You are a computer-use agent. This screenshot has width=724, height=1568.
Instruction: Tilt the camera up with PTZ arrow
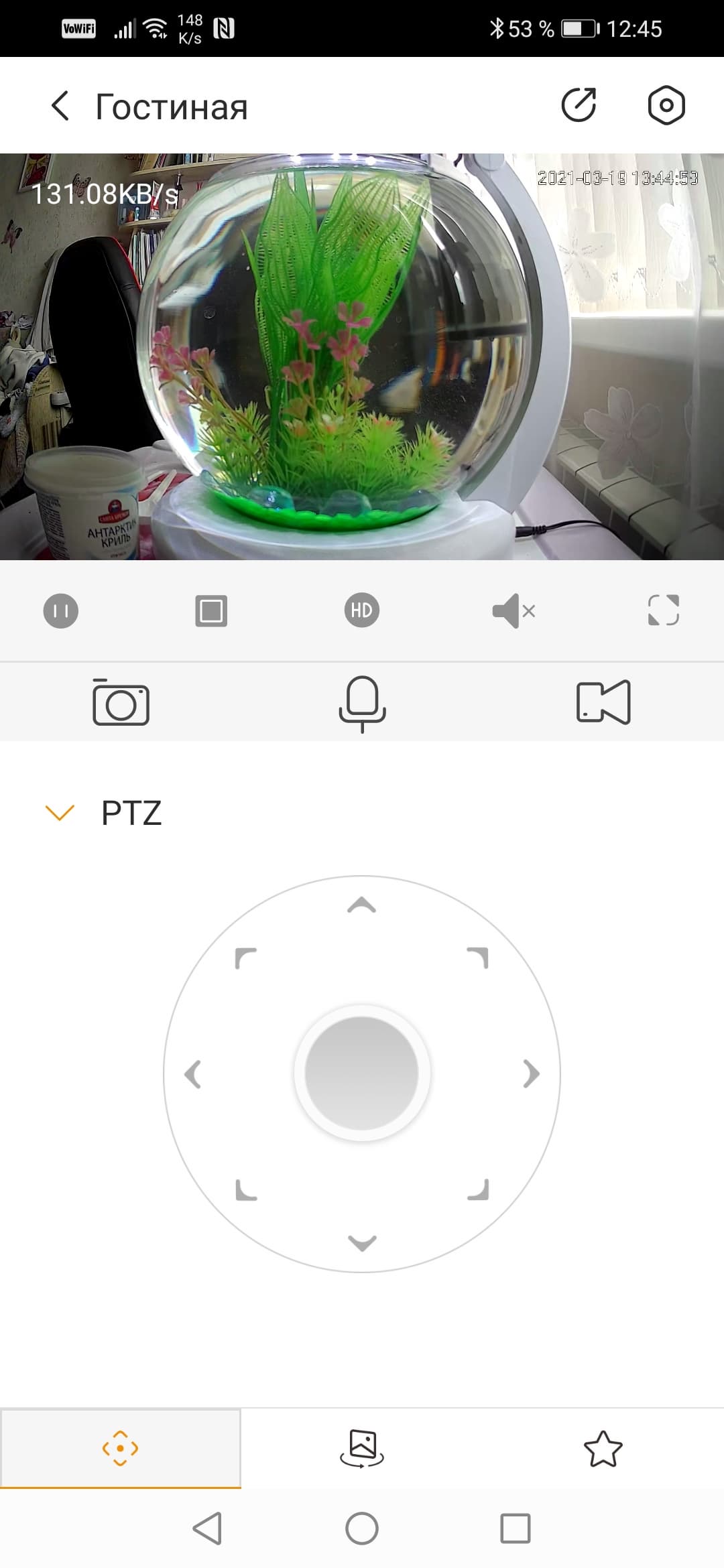coord(362,905)
